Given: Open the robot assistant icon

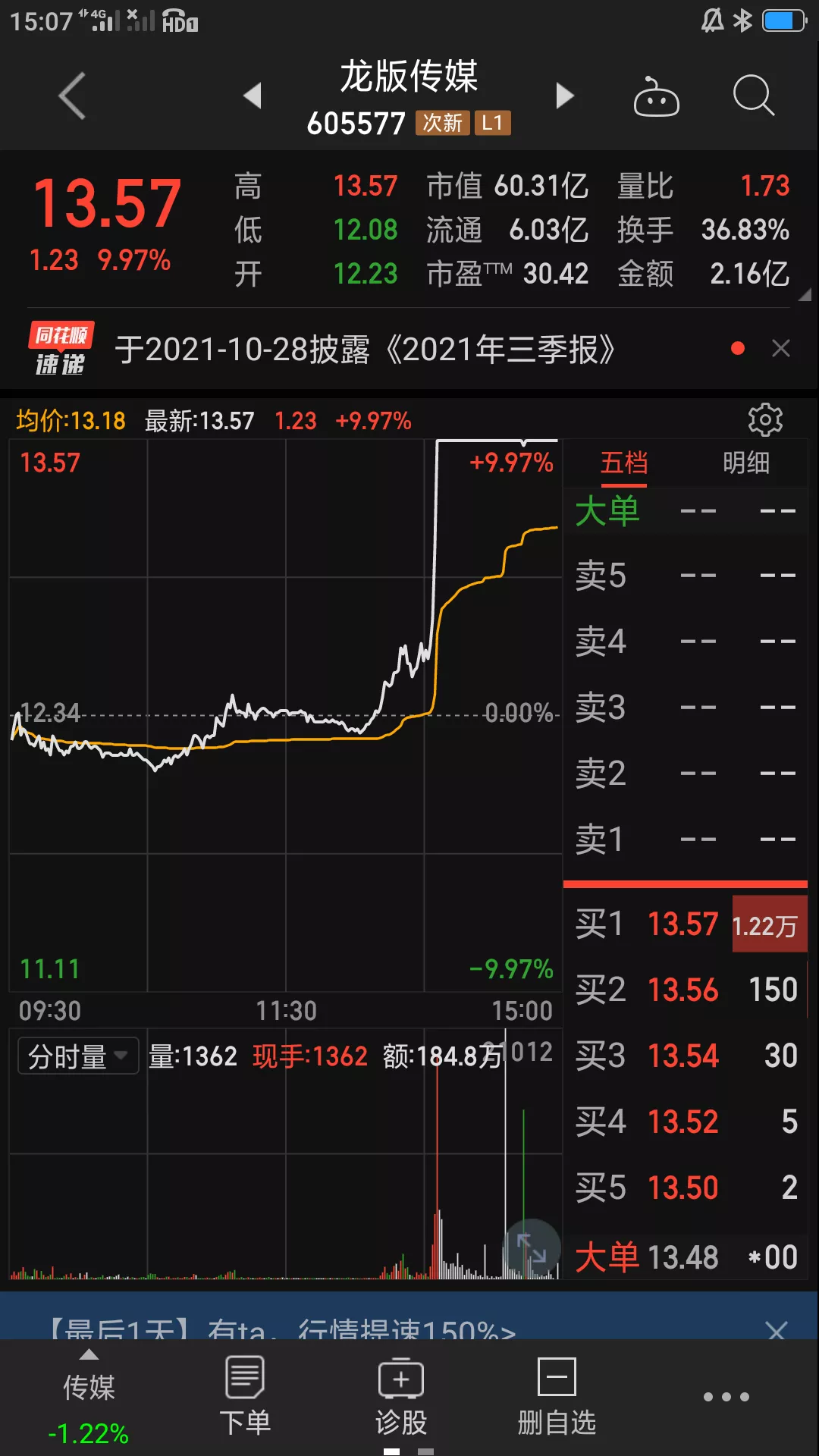Looking at the screenshot, I should point(656,96).
